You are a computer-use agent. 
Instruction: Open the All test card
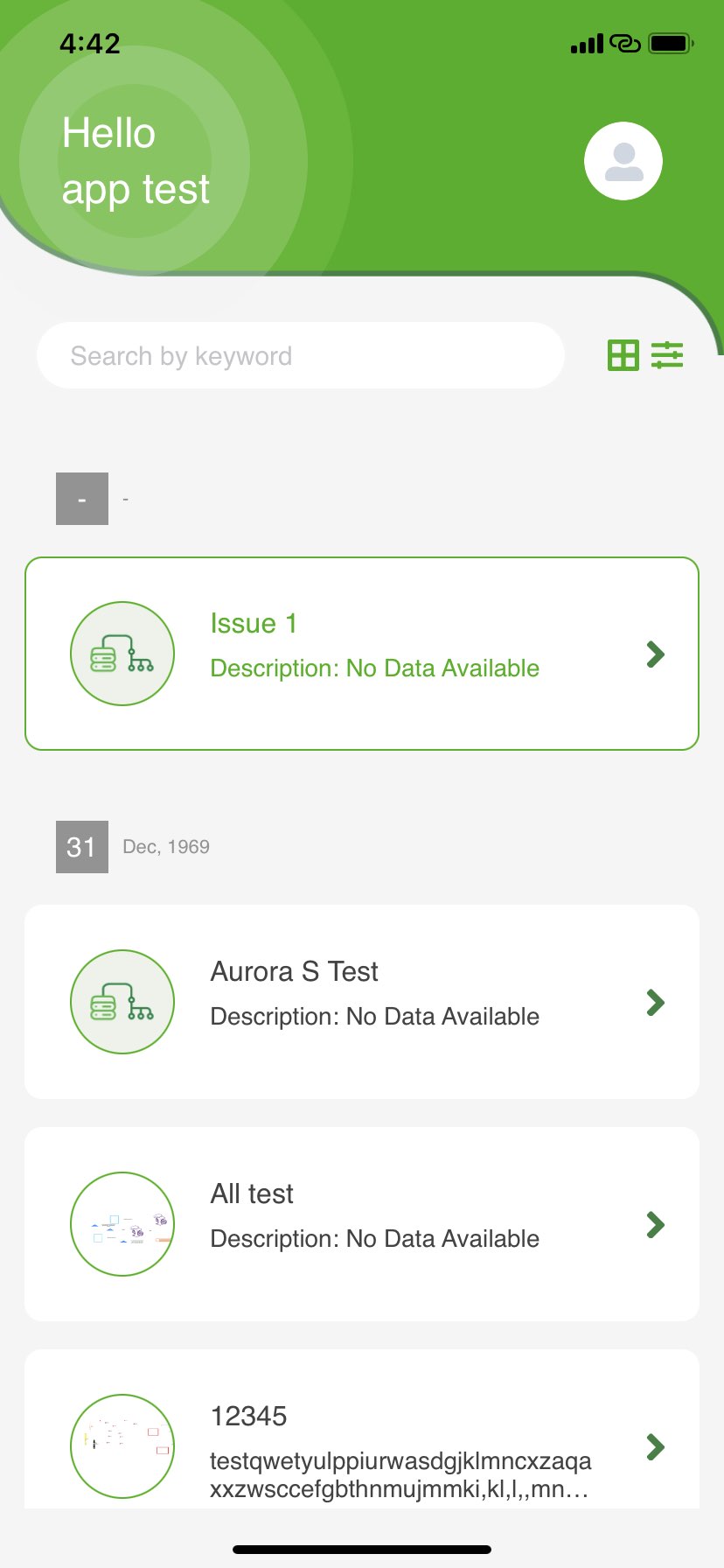(x=362, y=1224)
